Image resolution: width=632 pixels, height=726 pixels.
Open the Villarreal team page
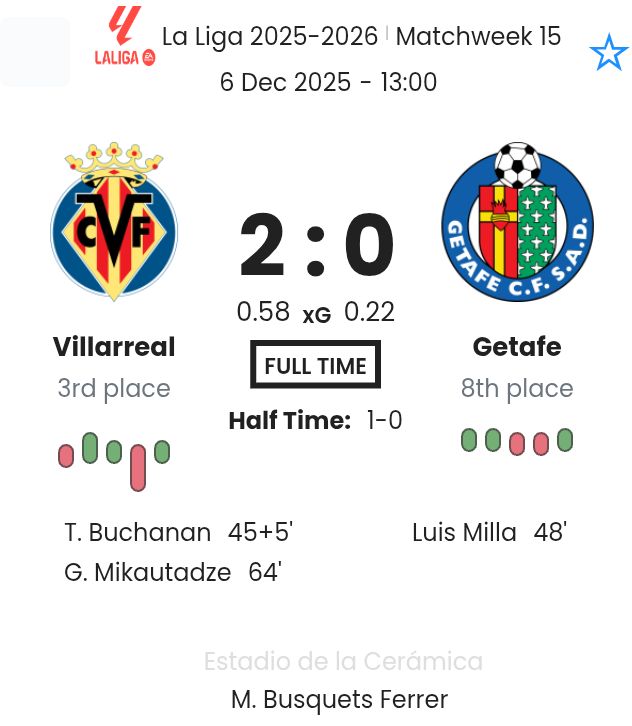114,347
